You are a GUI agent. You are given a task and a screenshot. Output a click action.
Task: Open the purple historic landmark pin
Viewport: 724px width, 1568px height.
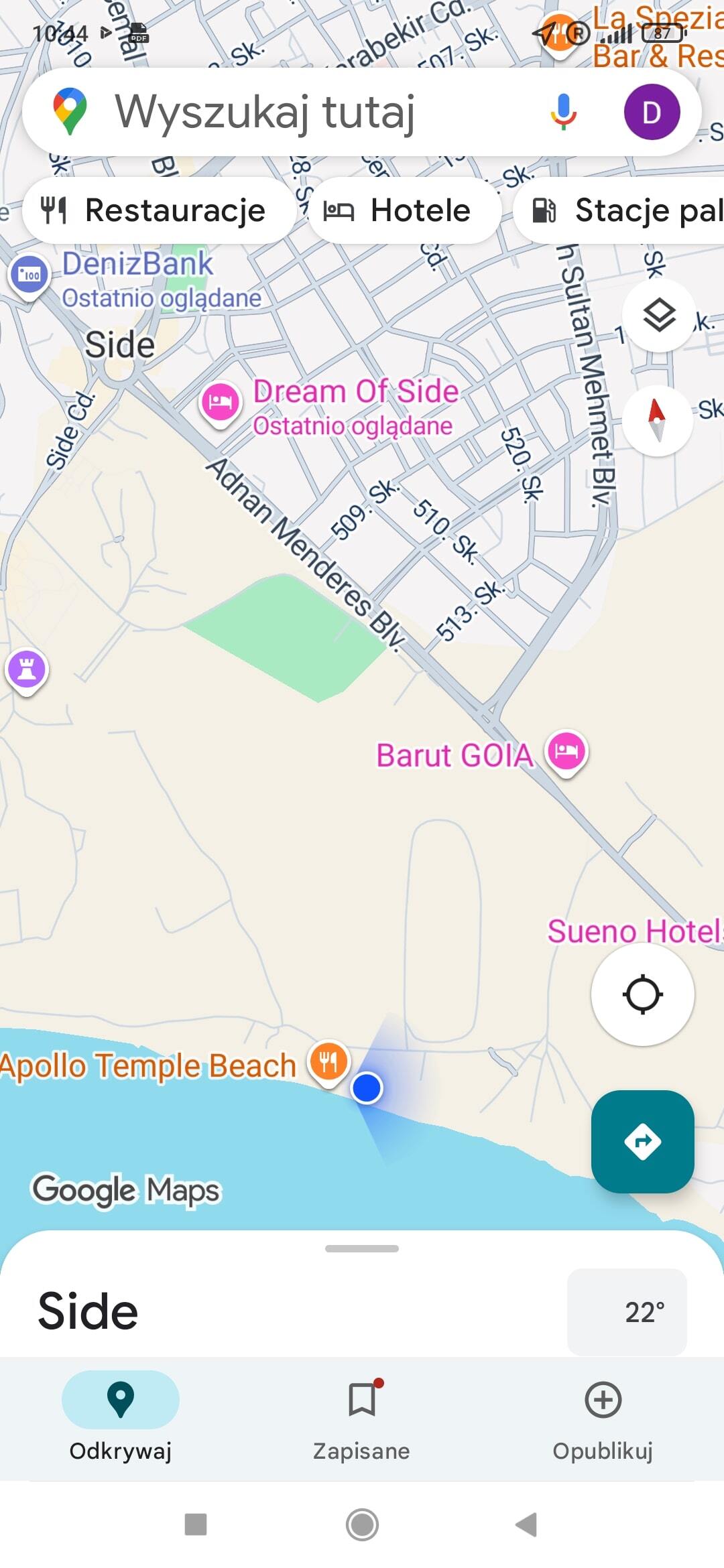click(x=27, y=669)
